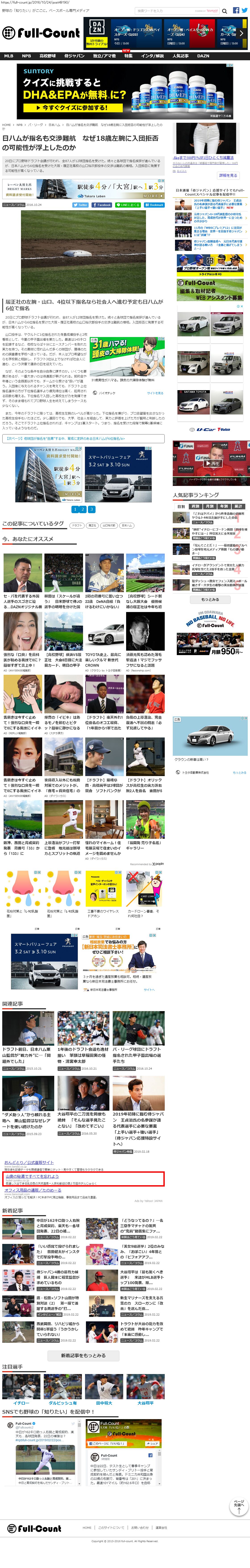Go to article page 2

click(x=83, y=510)
